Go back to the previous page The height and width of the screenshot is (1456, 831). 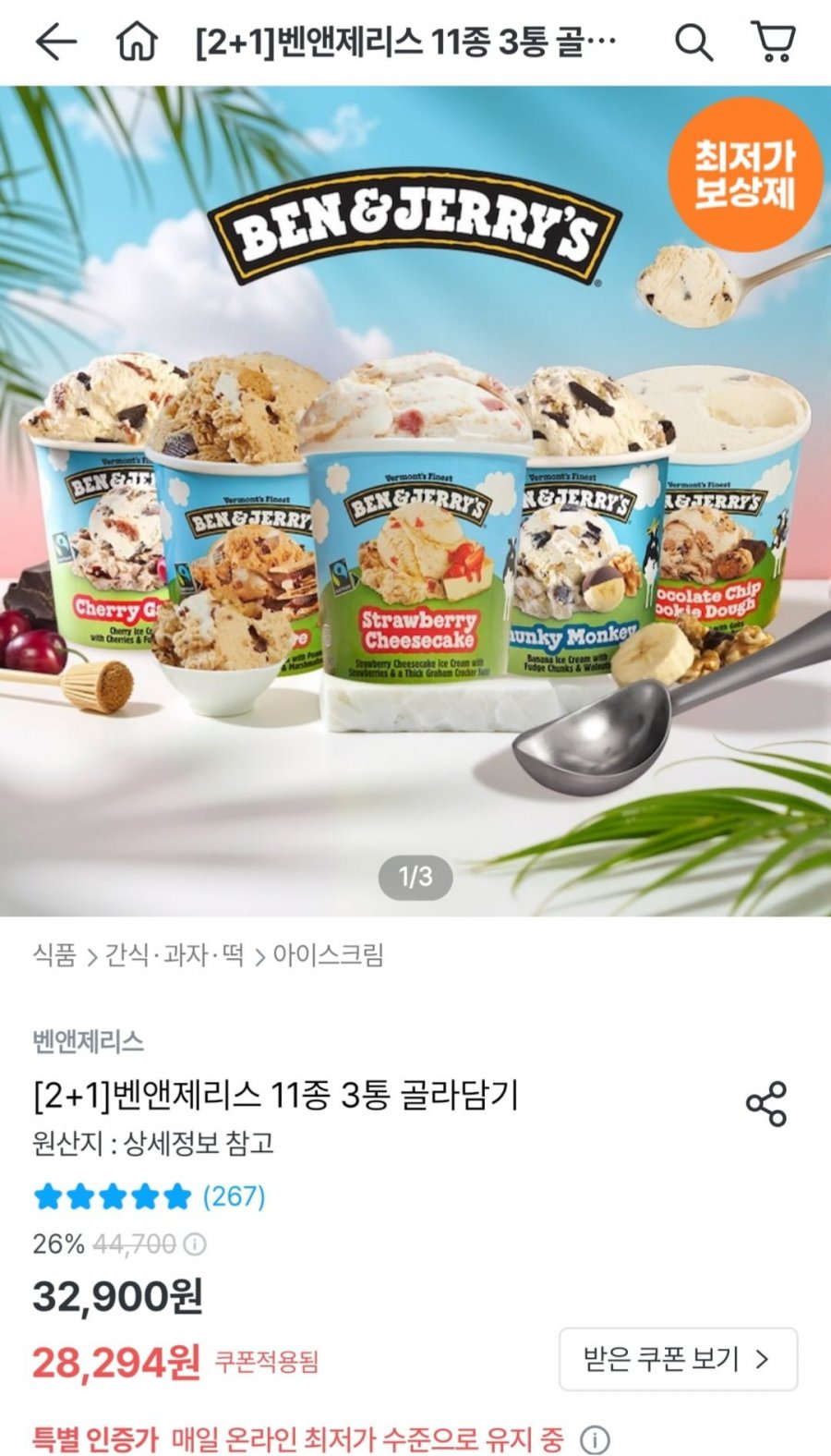[55, 42]
